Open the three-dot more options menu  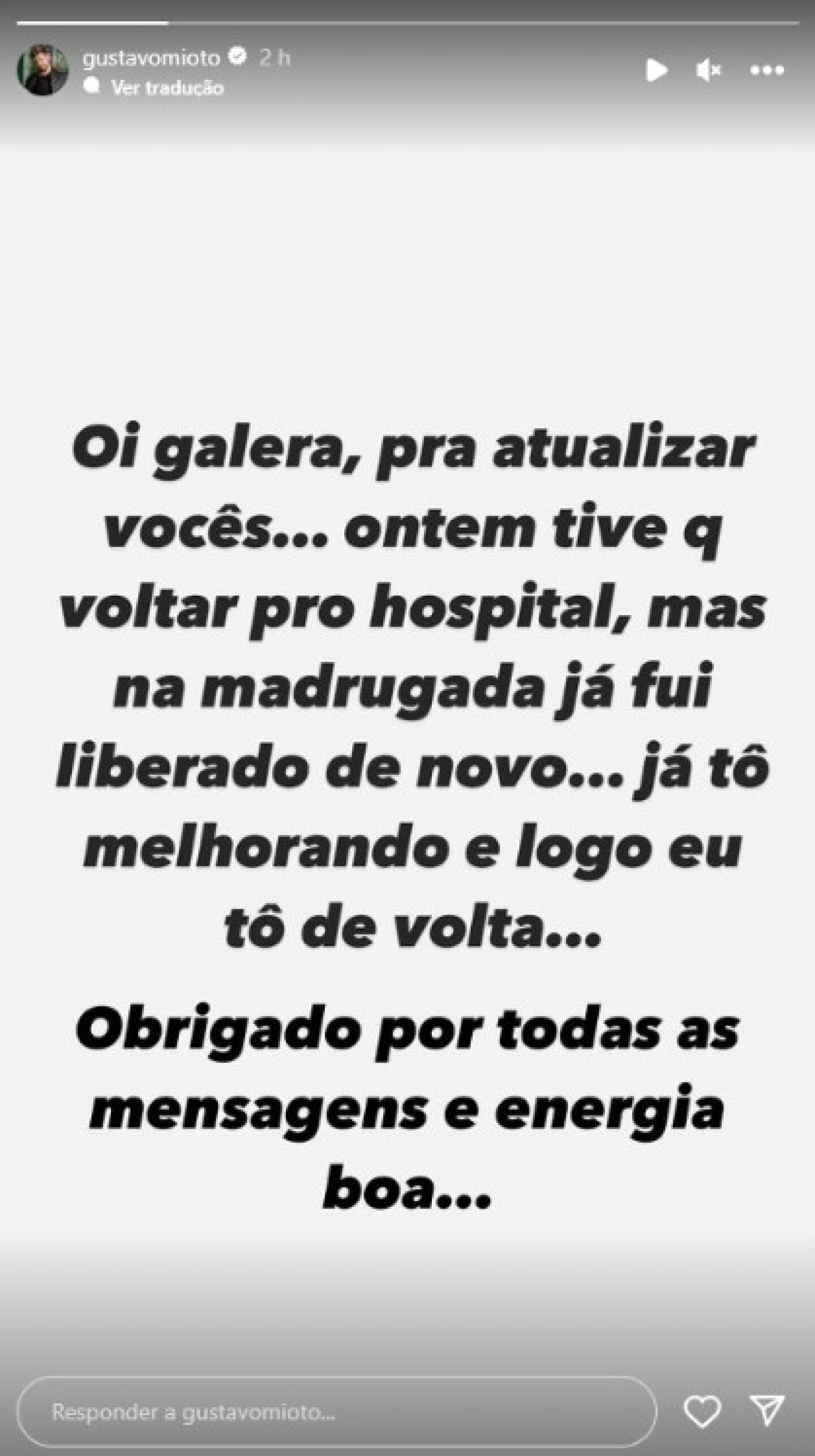(x=767, y=70)
